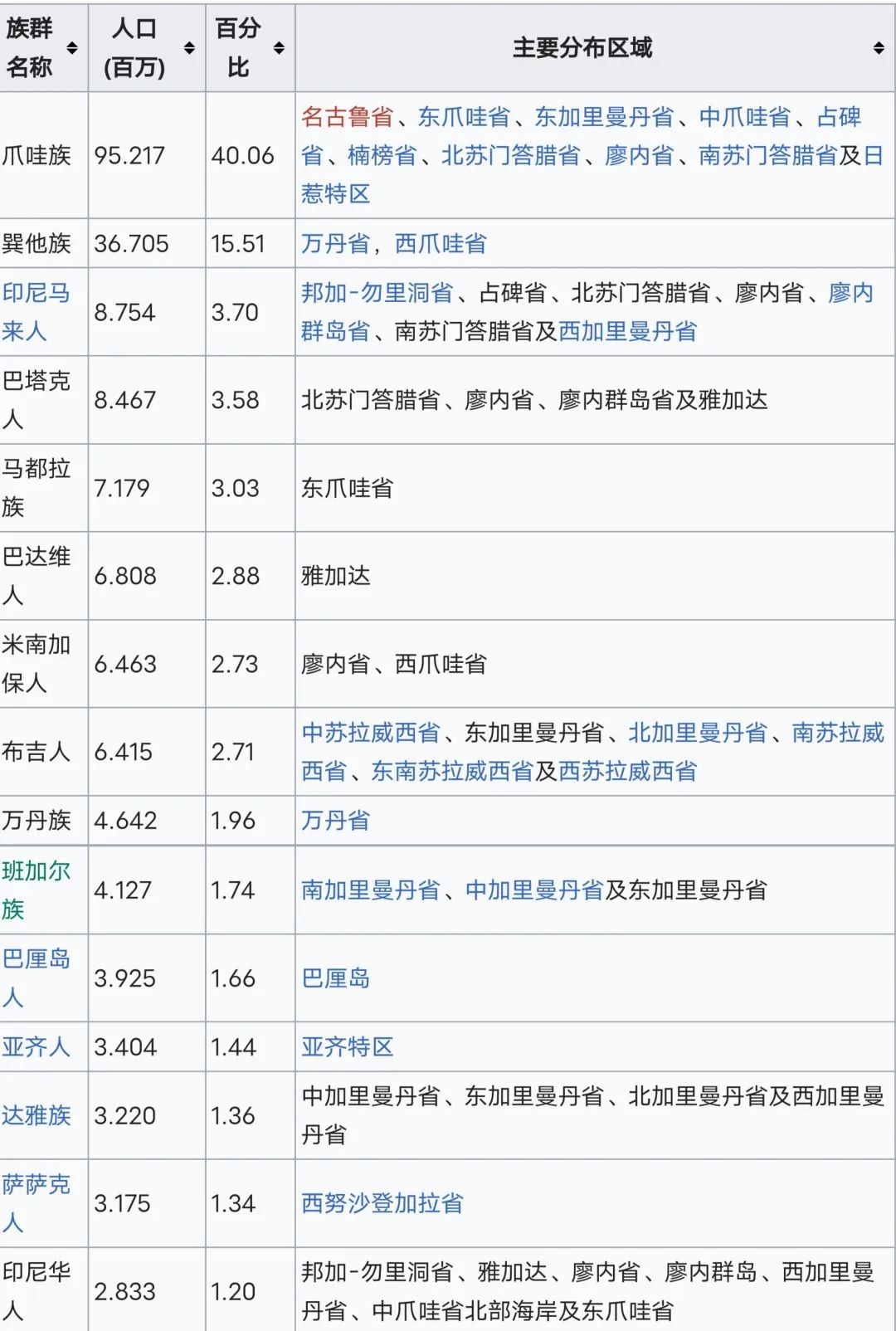Open the 西努沙登加拉省 link
The image size is (896, 1331).
click(382, 1203)
